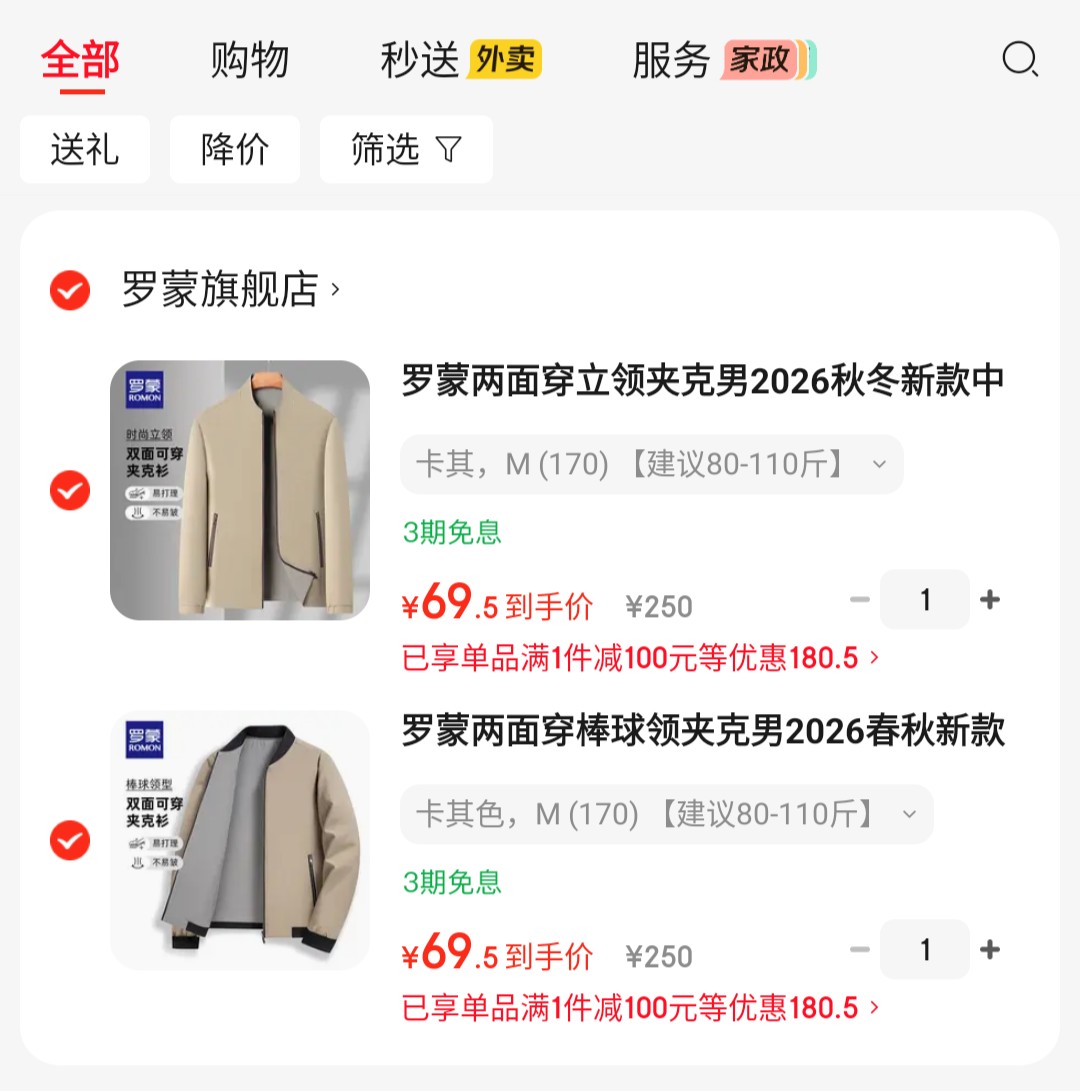Uncheck the 立领夹克 item checkbox
This screenshot has height=1091, width=1080.
(x=70, y=490)
